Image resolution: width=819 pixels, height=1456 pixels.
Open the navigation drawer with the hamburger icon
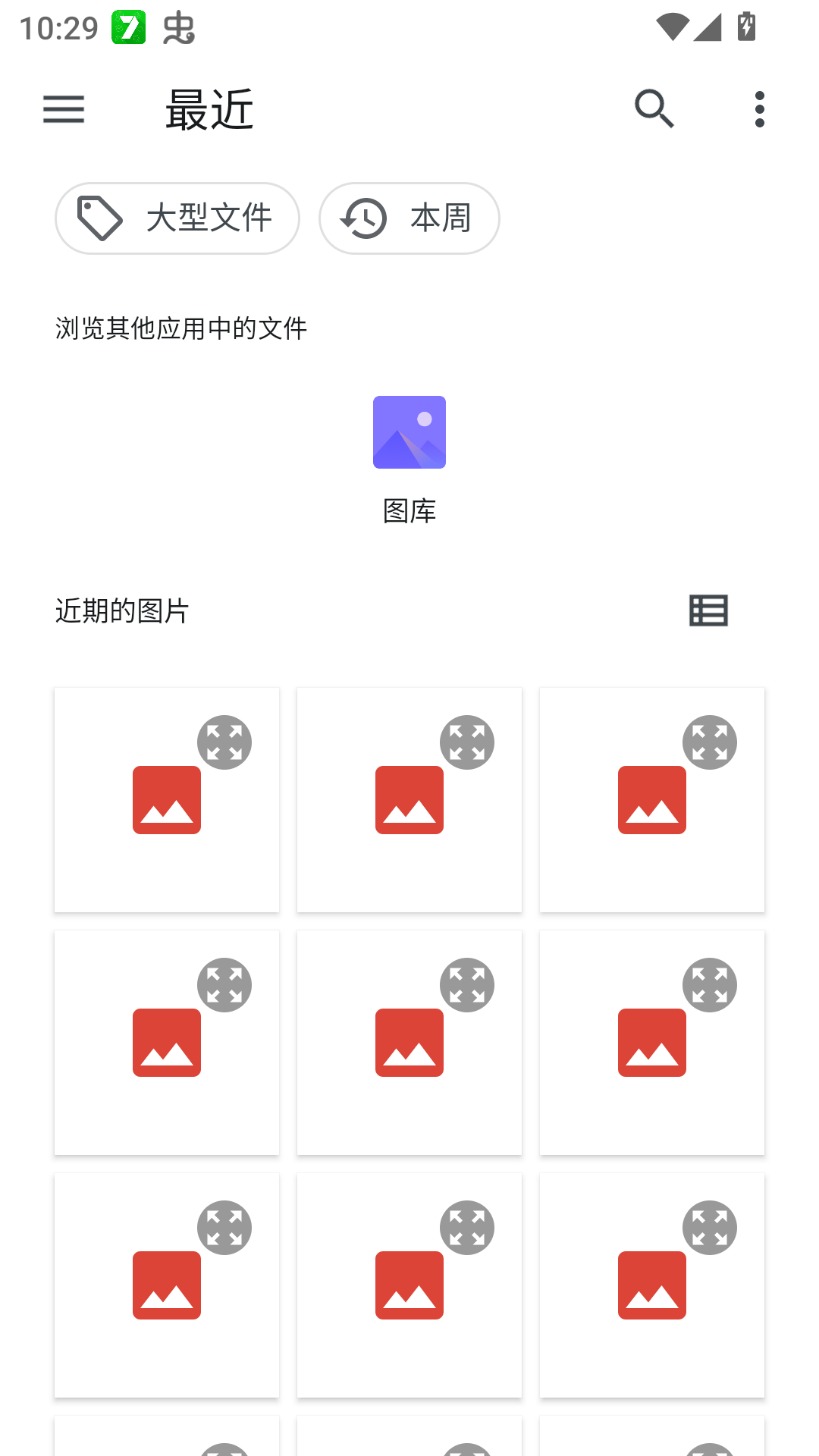pos(64,110)
